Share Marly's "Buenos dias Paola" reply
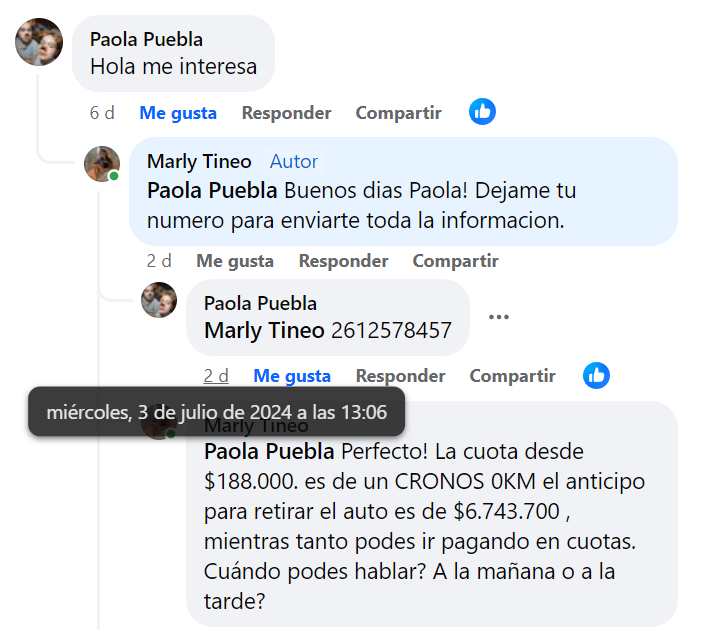Viewport: 710px width, 630px height. [455, 261]
